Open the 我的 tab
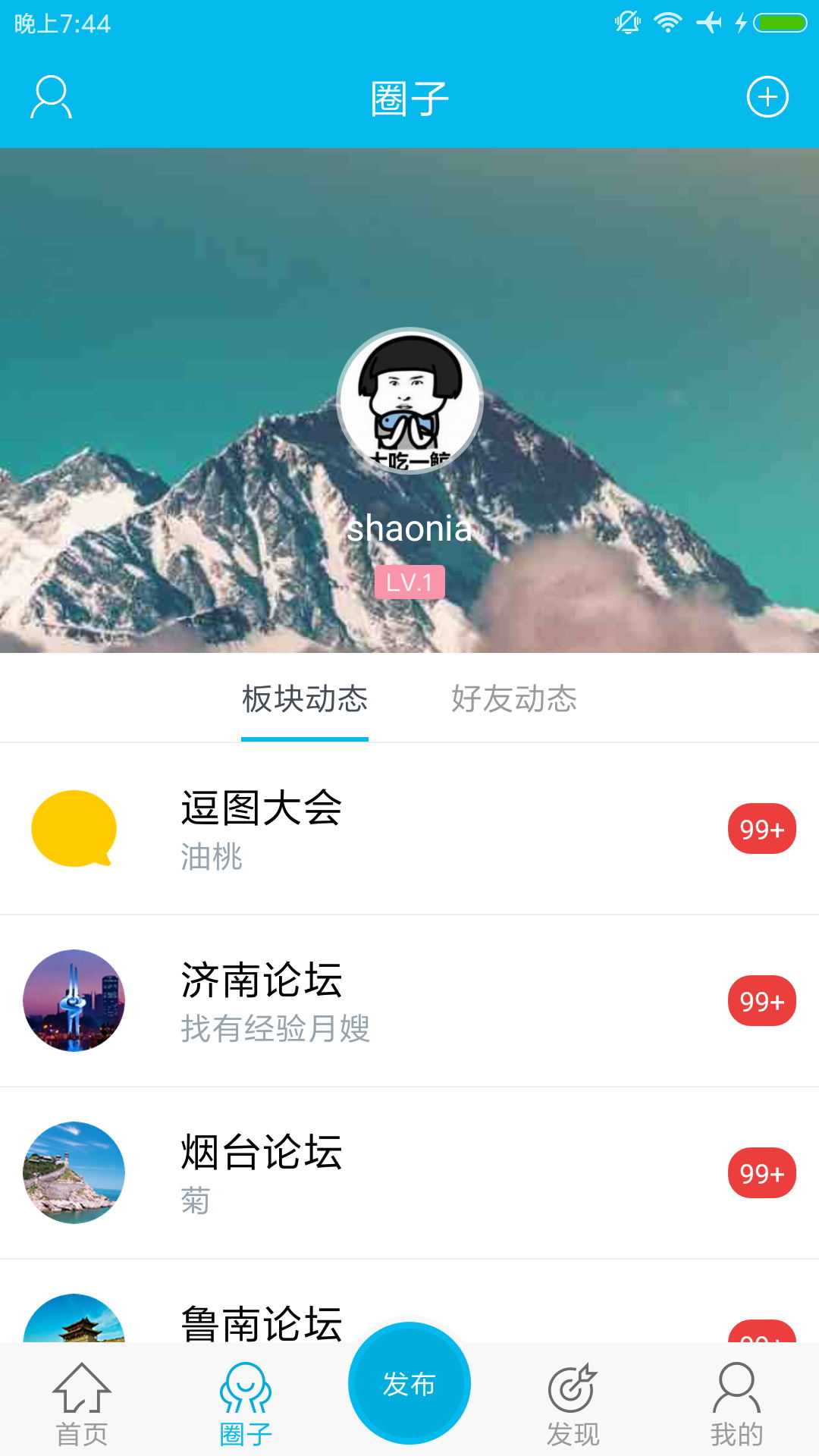Screen dimensions: 819x1456 point(736,1403)
